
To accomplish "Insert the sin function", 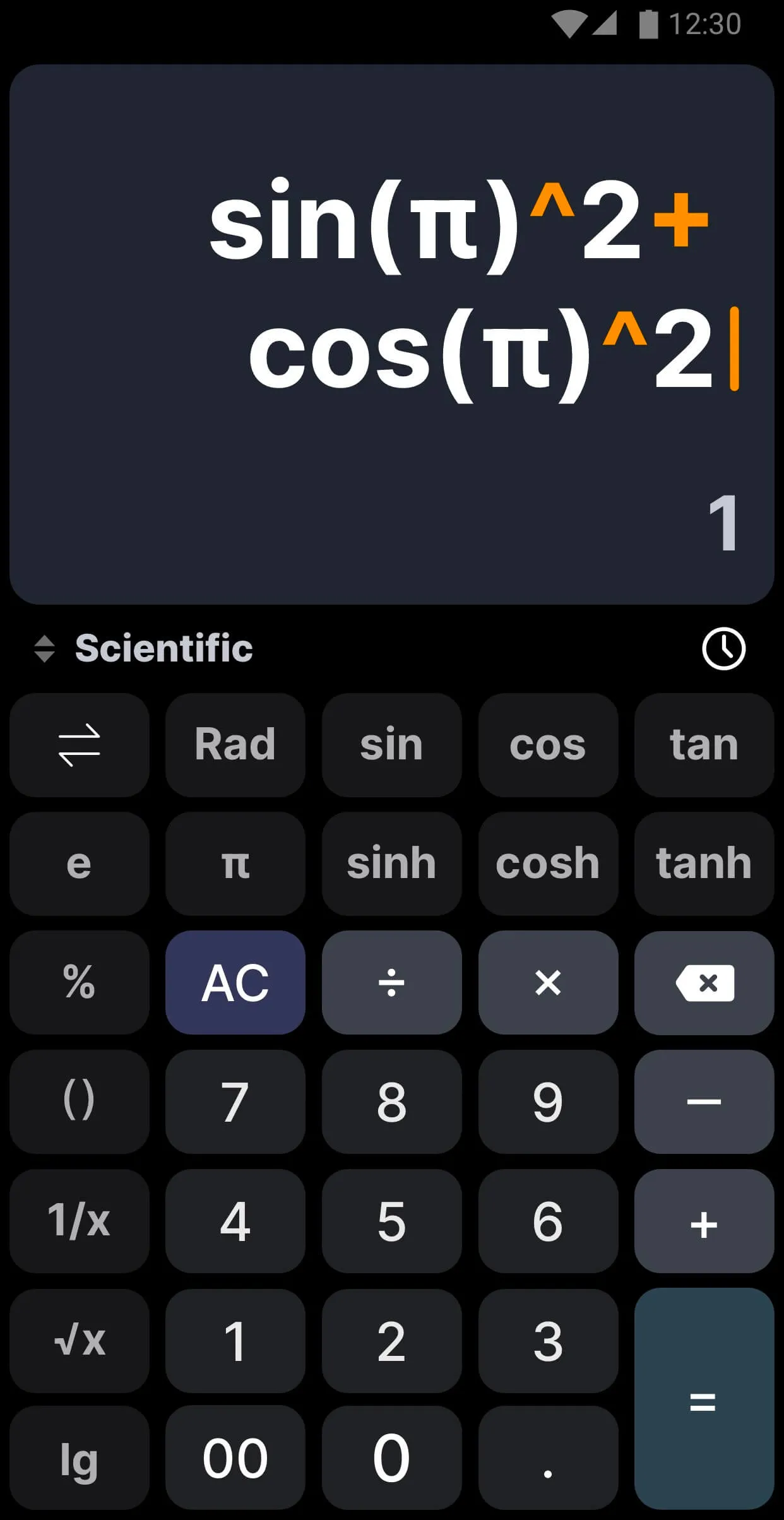I will [391, 745].
